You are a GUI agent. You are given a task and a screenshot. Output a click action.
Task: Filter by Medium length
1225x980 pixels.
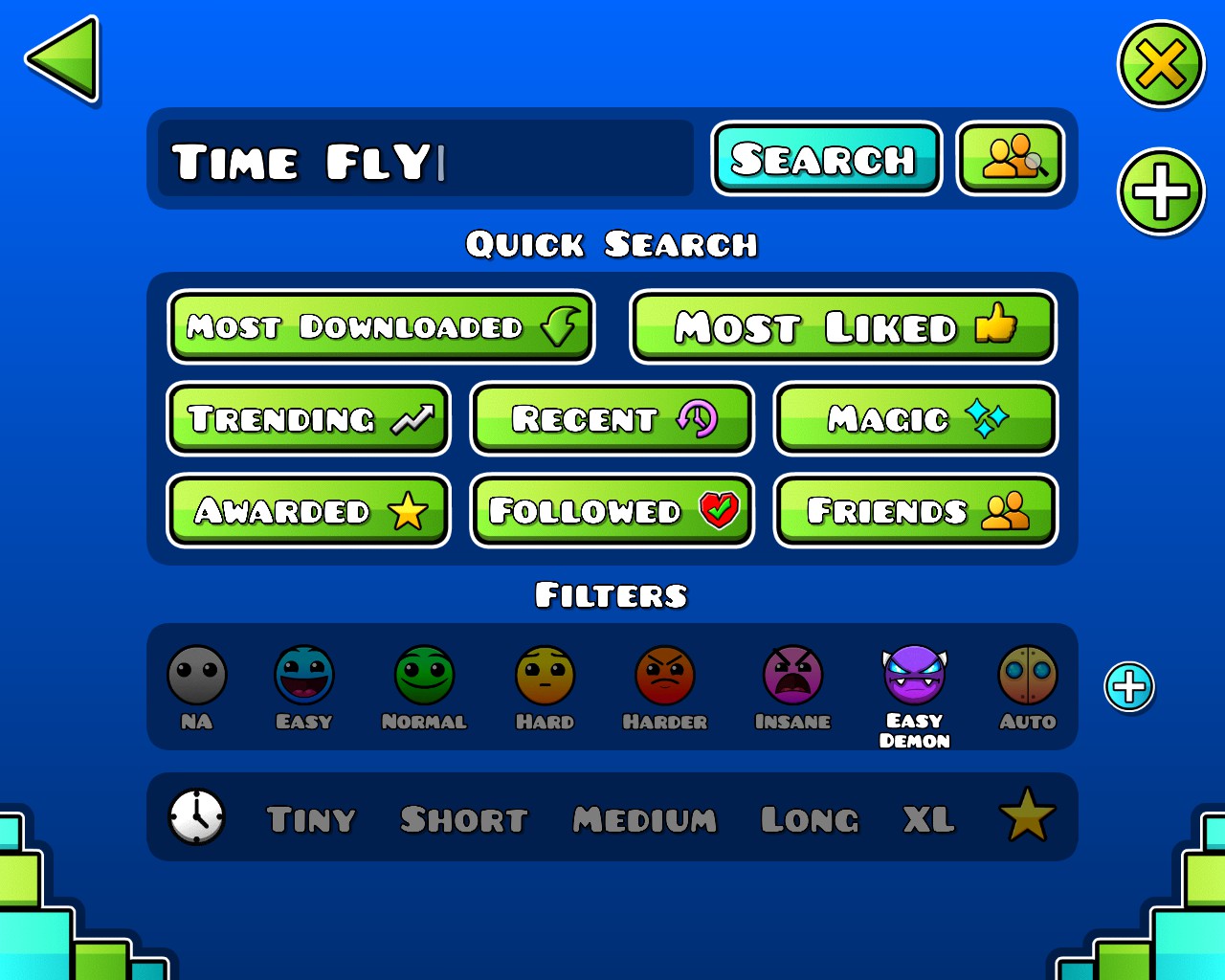(644, 819)
